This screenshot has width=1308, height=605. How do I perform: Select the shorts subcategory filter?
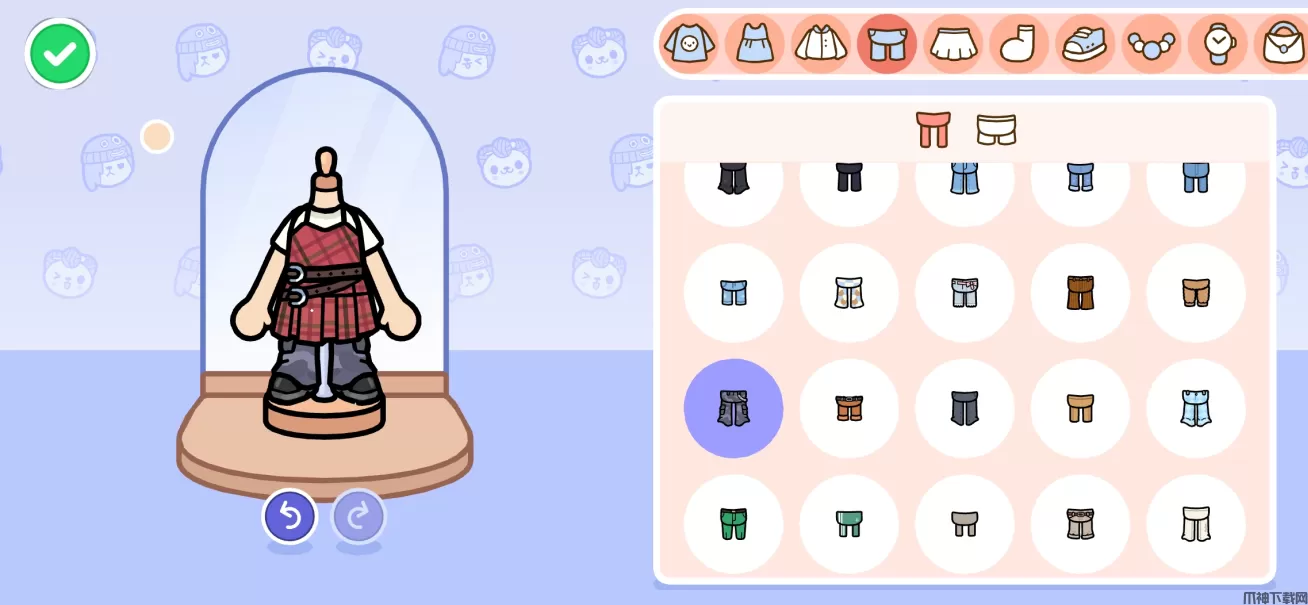point(996,130)
